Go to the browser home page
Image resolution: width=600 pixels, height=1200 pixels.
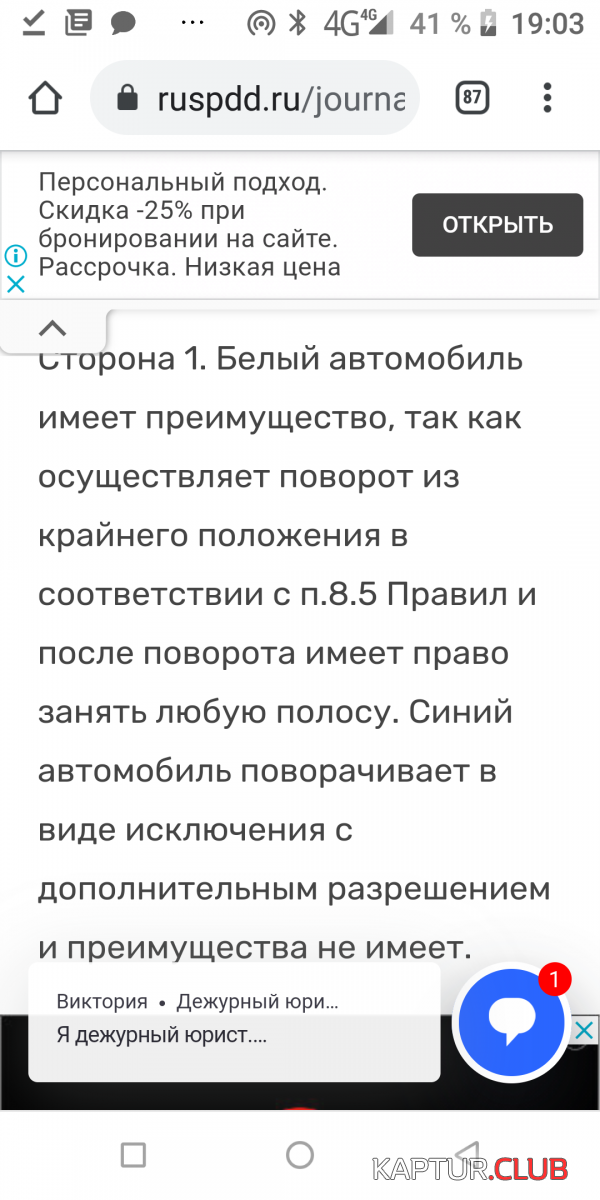45,98
